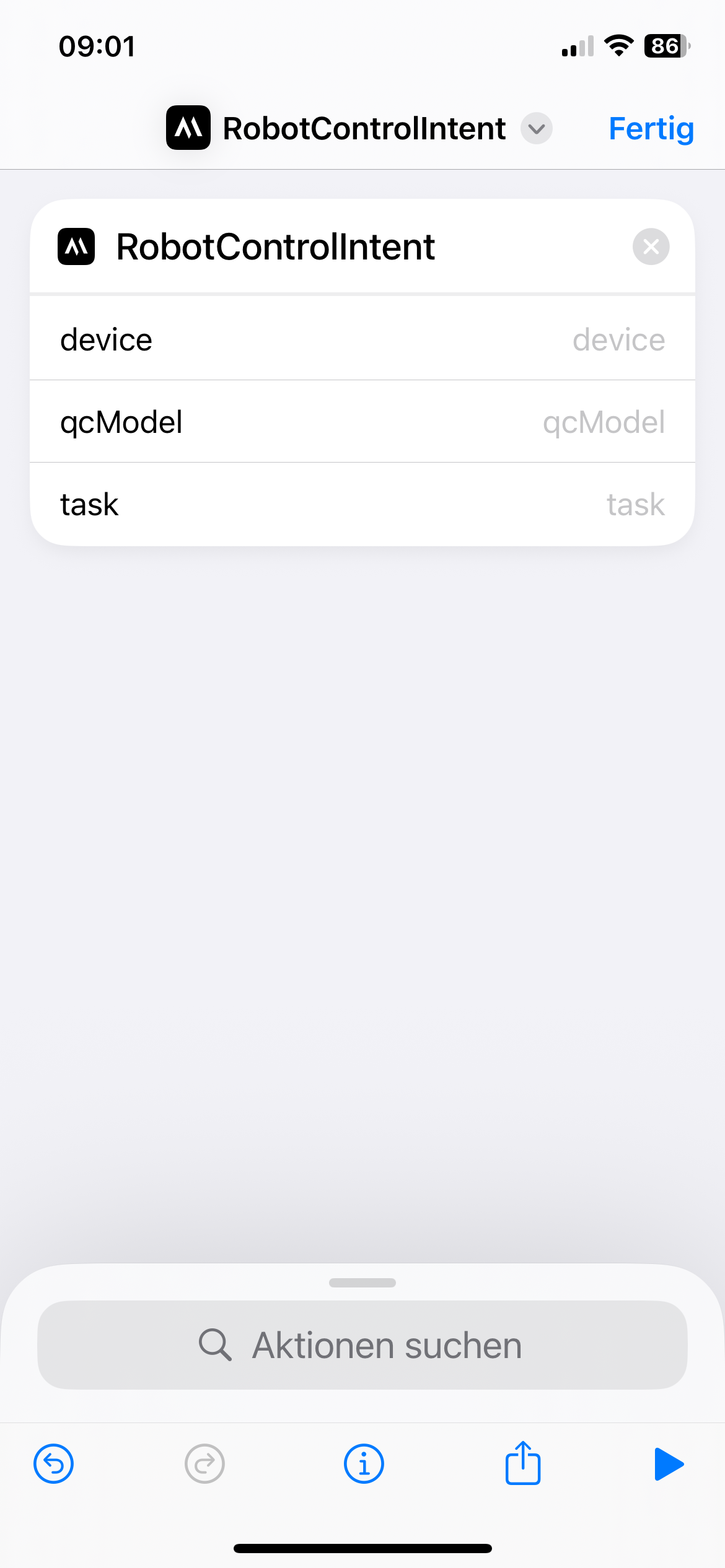Viewport: 725px width, 1568px height.
Task: Set the qcModel parameter field
Action: 362,422
